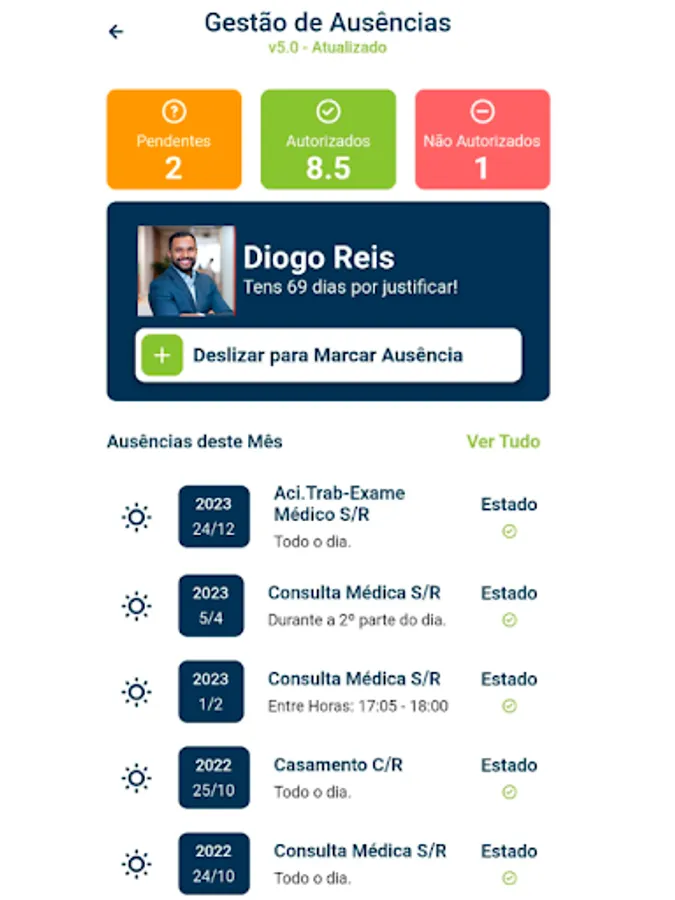675x900 pixels.
Task: Open the Autorizados card
Action: [328, 139]
